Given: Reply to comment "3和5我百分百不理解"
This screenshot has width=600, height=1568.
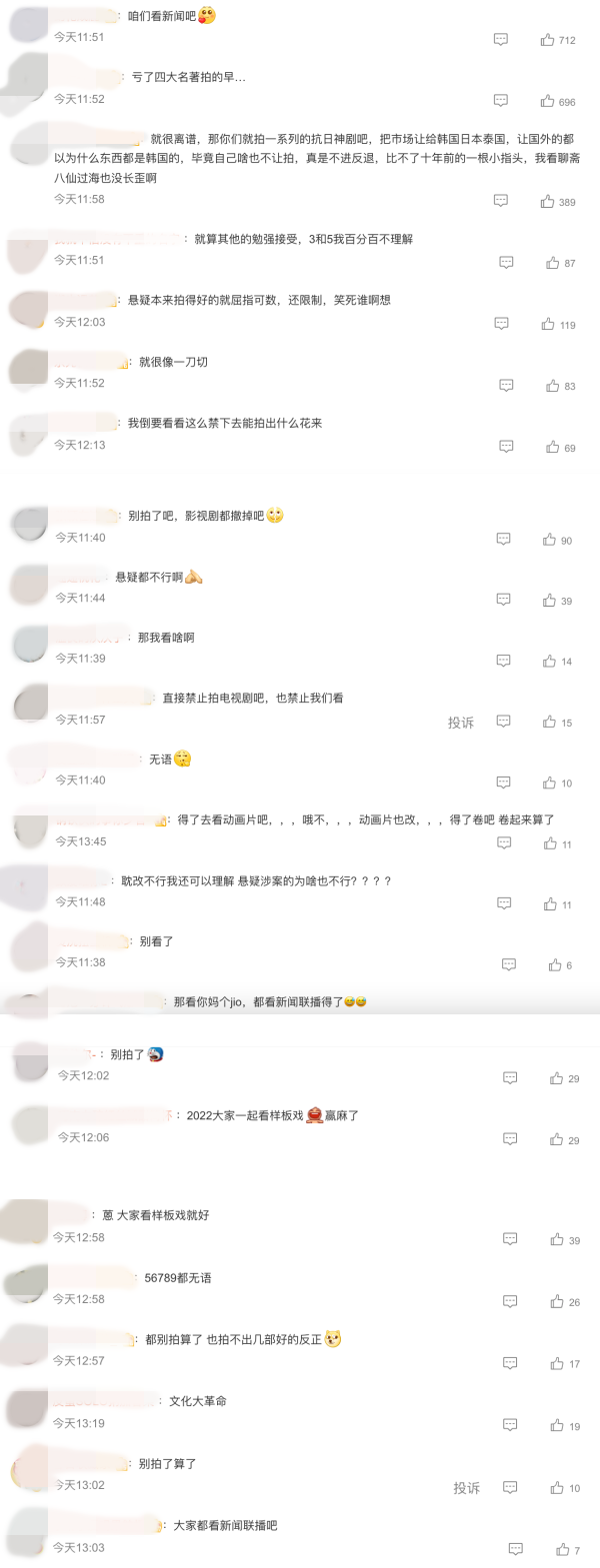Looking at the screenshot, I should point(507,263).
